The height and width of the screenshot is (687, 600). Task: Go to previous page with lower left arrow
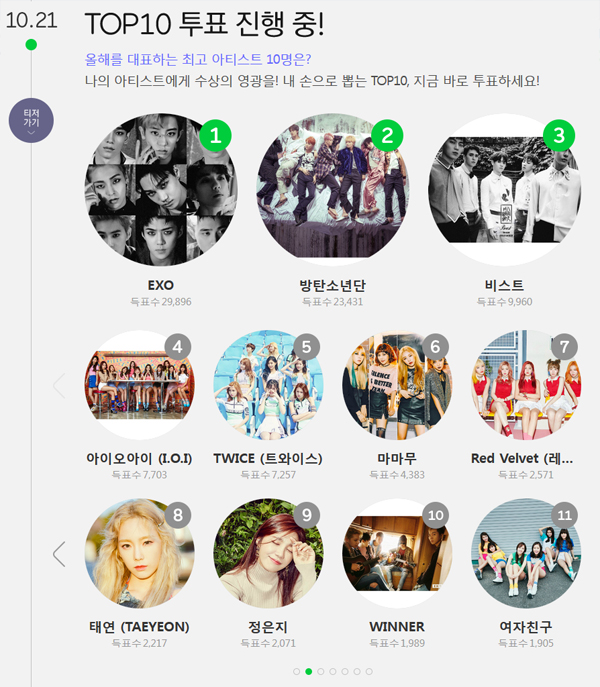pos(59,553)
